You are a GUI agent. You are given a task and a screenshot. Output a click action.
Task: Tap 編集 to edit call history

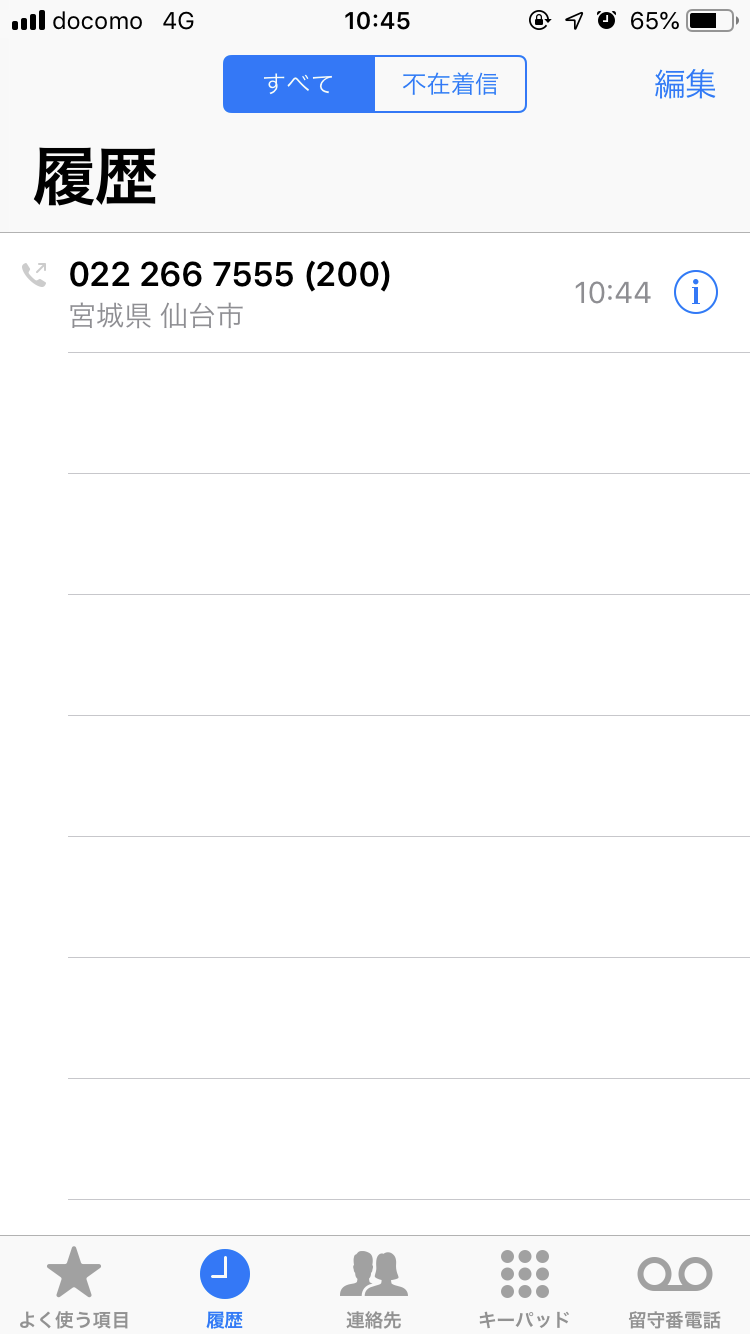coord(685,84)
